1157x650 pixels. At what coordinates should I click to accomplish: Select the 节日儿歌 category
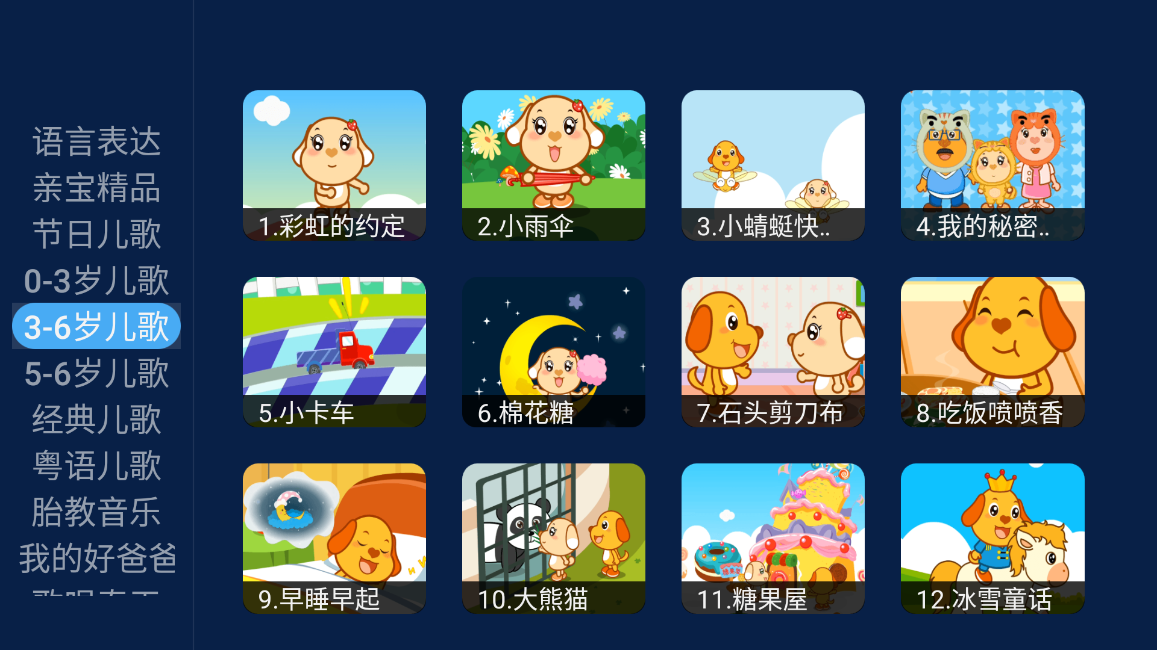coord(96,234)
